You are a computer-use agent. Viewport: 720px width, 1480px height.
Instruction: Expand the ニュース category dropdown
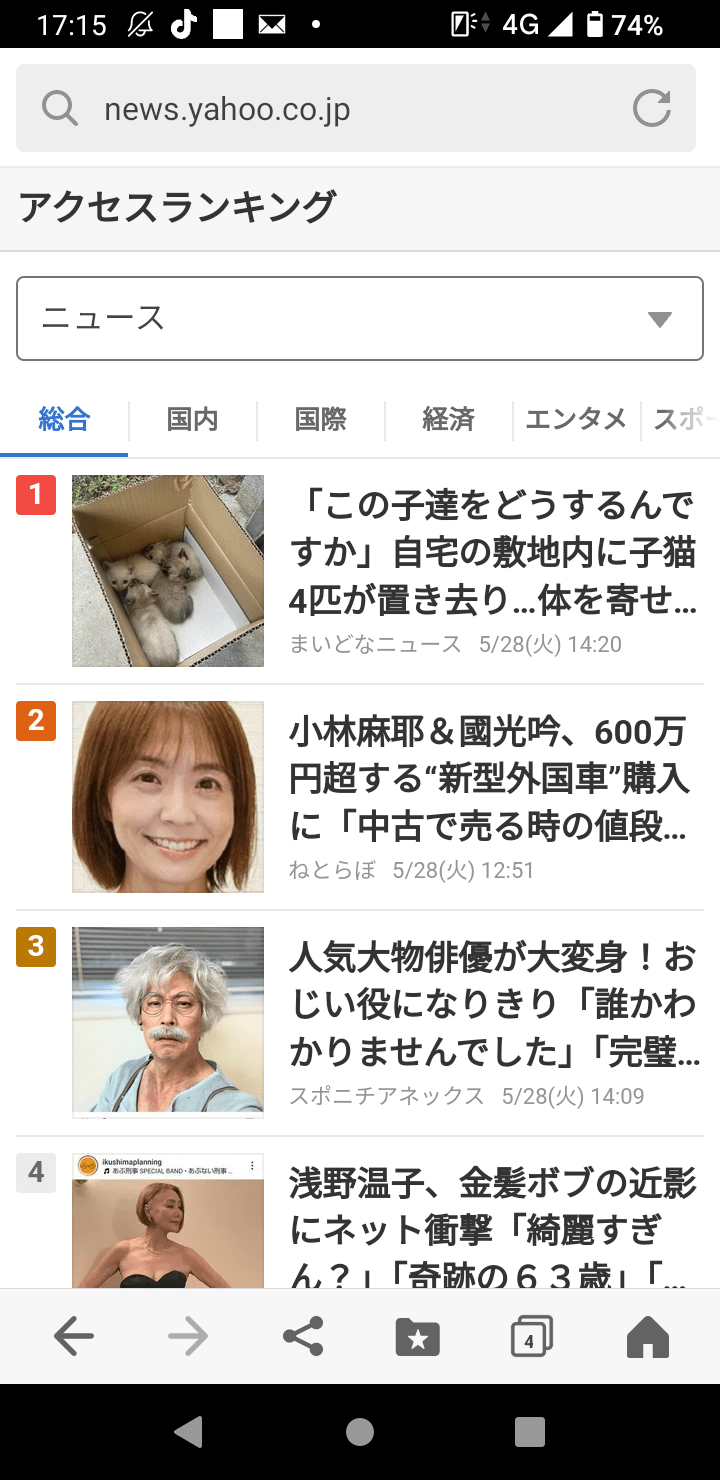coord(360,318)
